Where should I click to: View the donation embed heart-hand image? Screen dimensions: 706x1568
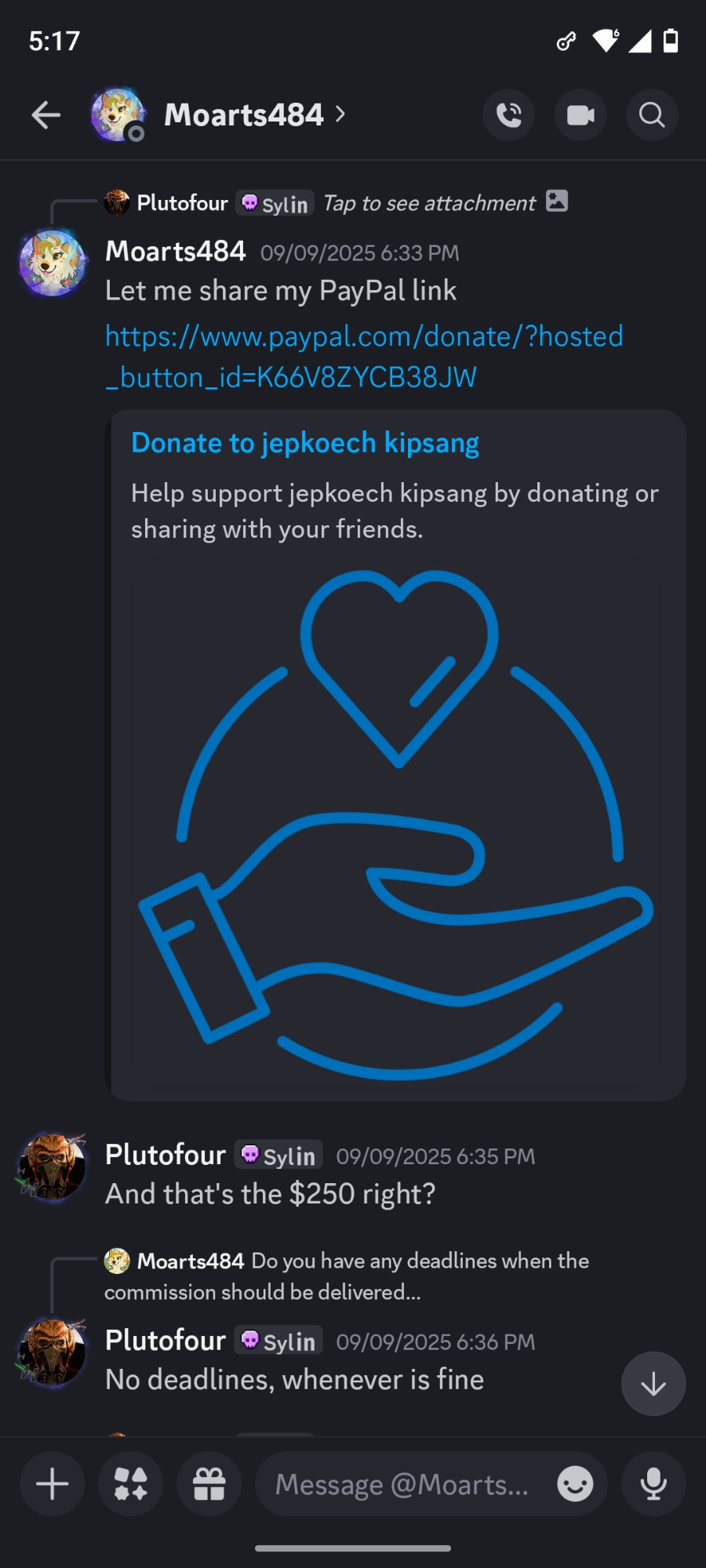click(396, 823)
